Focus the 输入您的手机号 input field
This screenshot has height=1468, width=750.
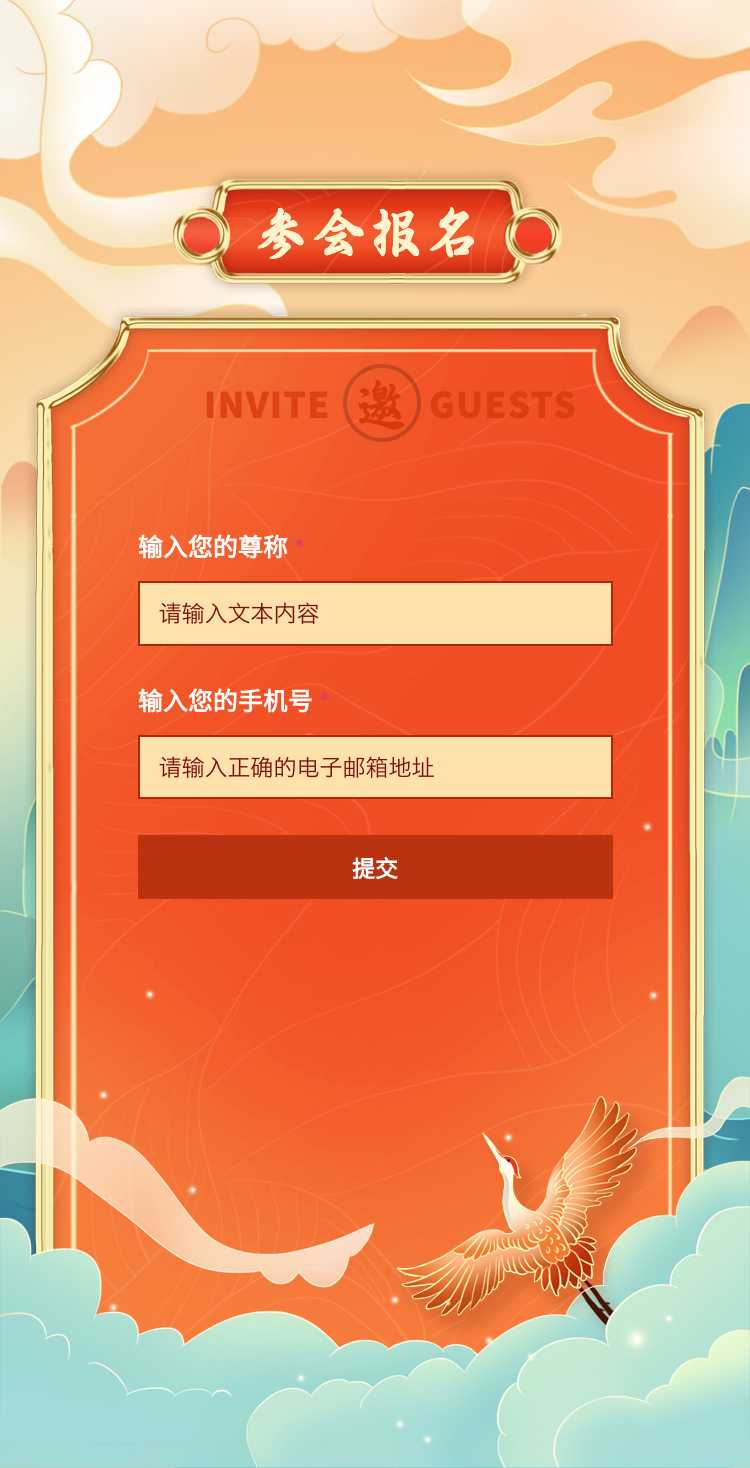[x=375, y=767]
